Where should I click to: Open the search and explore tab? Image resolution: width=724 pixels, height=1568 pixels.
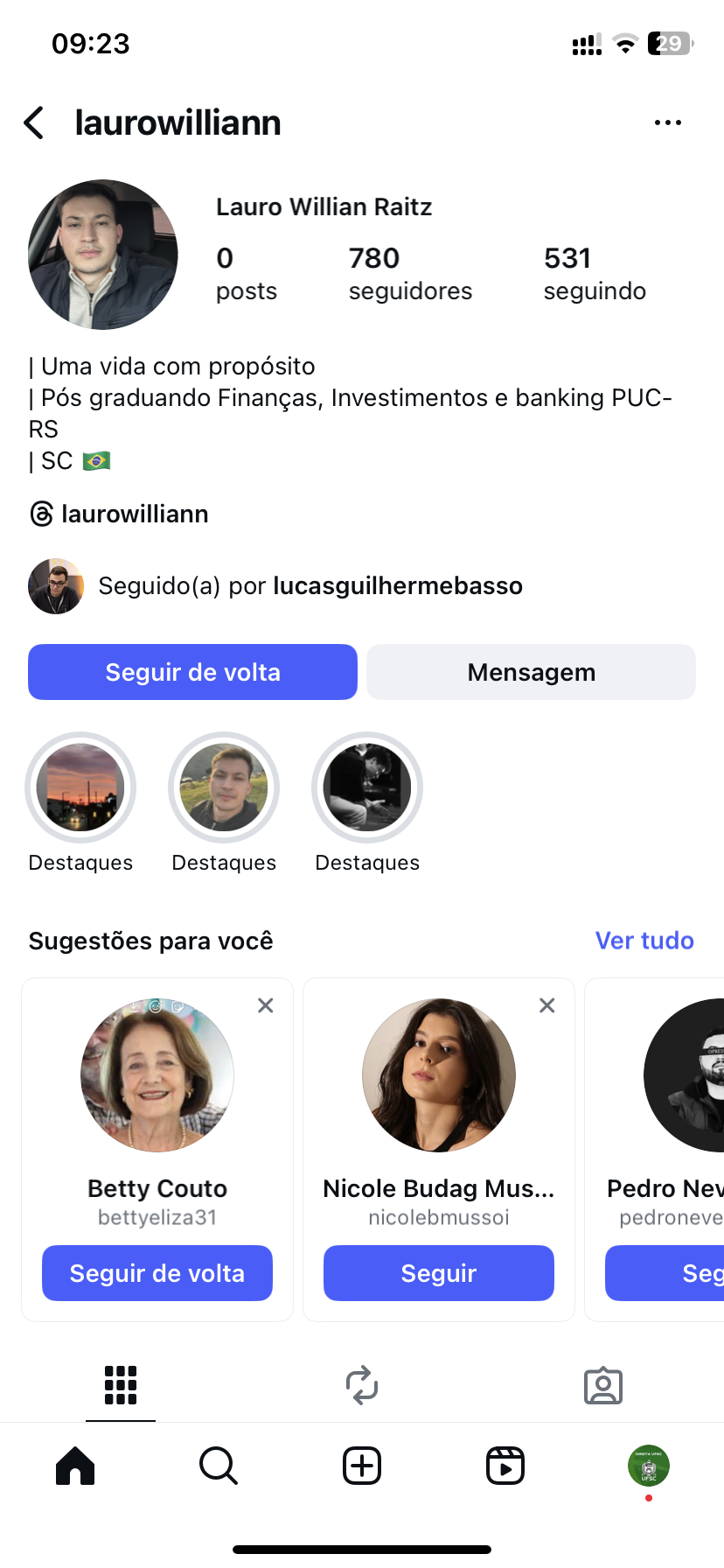219,1466
